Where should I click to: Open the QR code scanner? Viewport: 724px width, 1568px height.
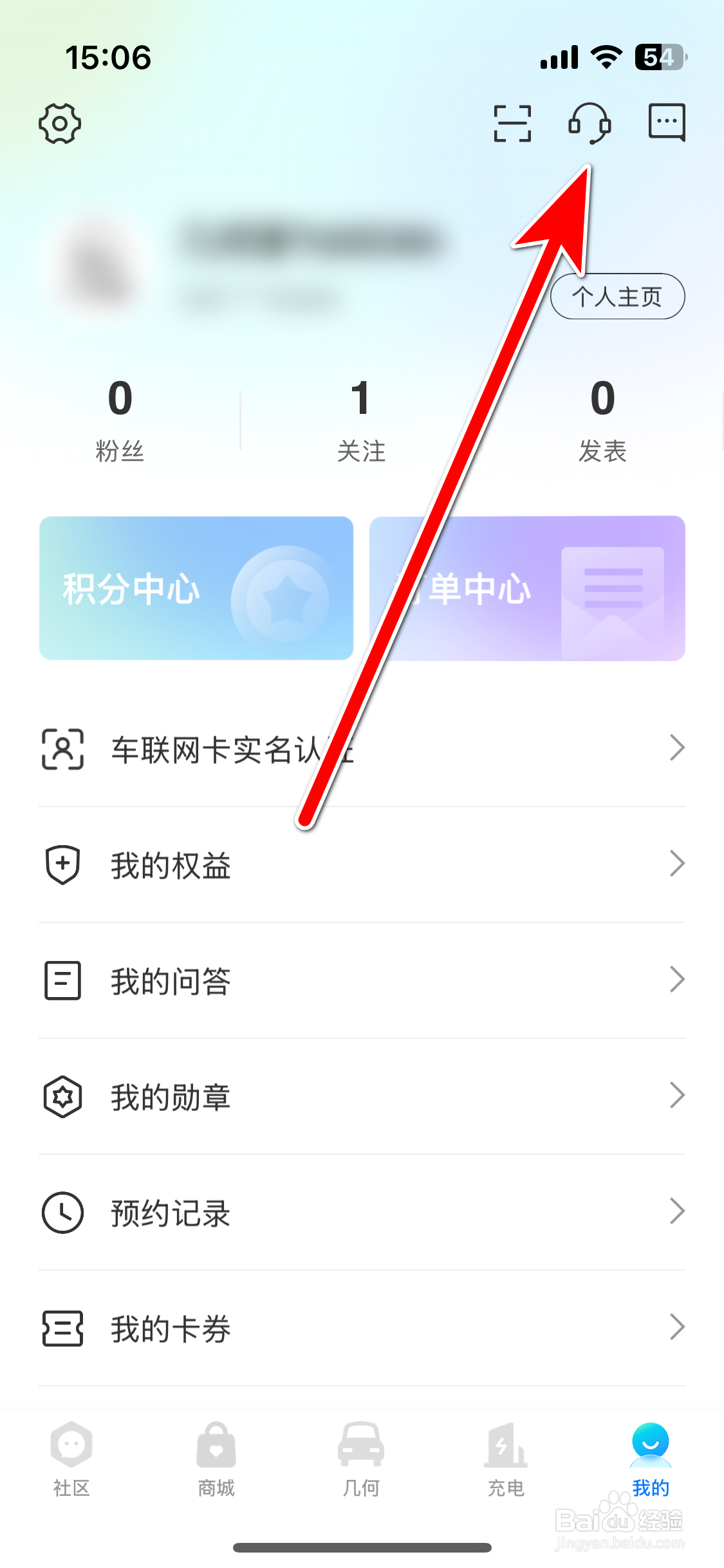click(512, 122)
